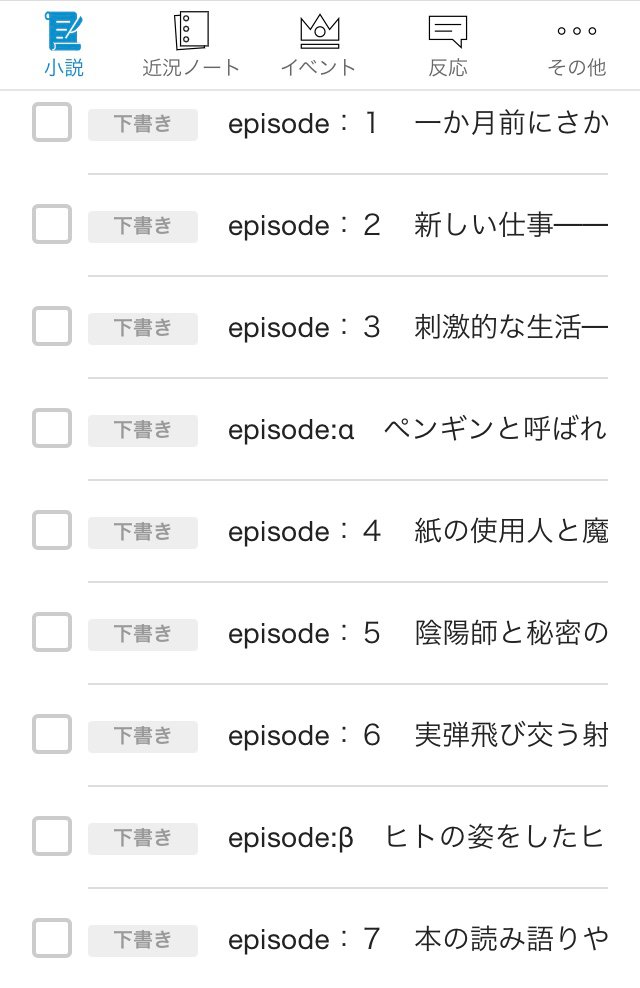Screen dimensions: 640x988
Task: Open draft episode：2 新しい仕事
Action: pos(417,226)
